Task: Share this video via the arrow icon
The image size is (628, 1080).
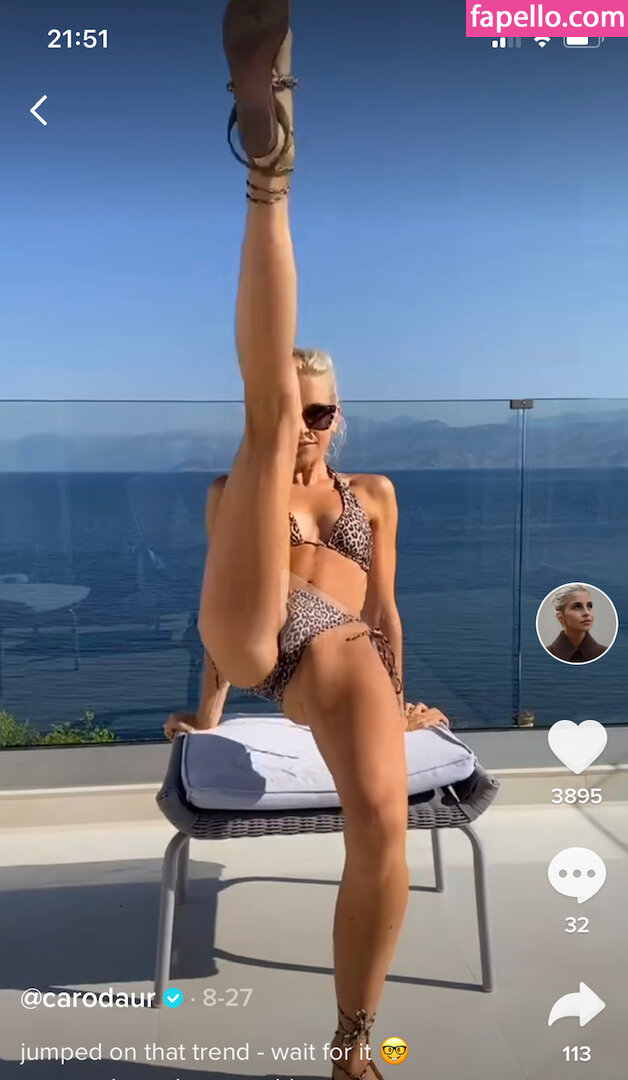Action: 577,1005
